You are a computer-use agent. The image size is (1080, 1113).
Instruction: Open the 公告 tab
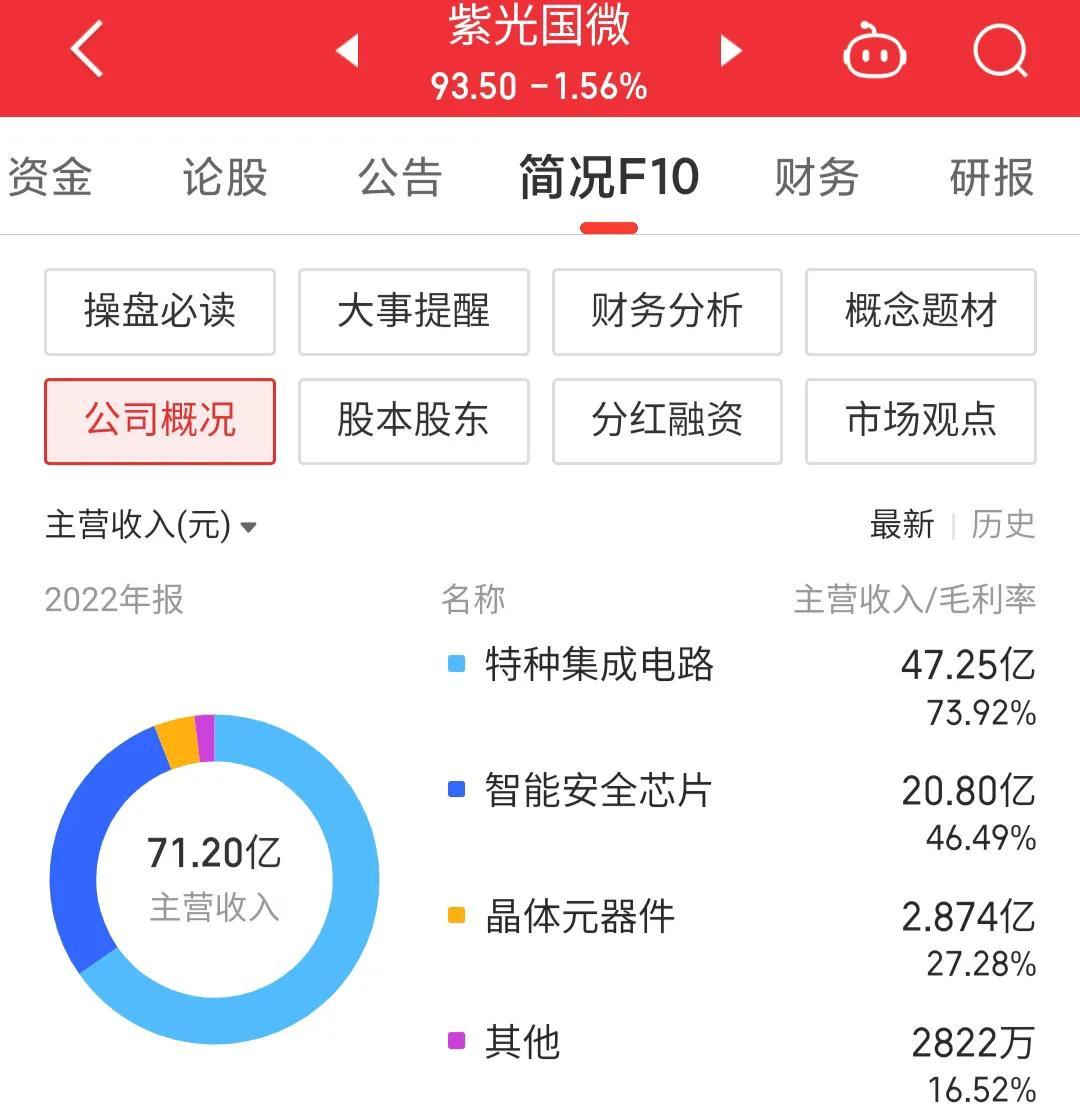click(400, 178)
